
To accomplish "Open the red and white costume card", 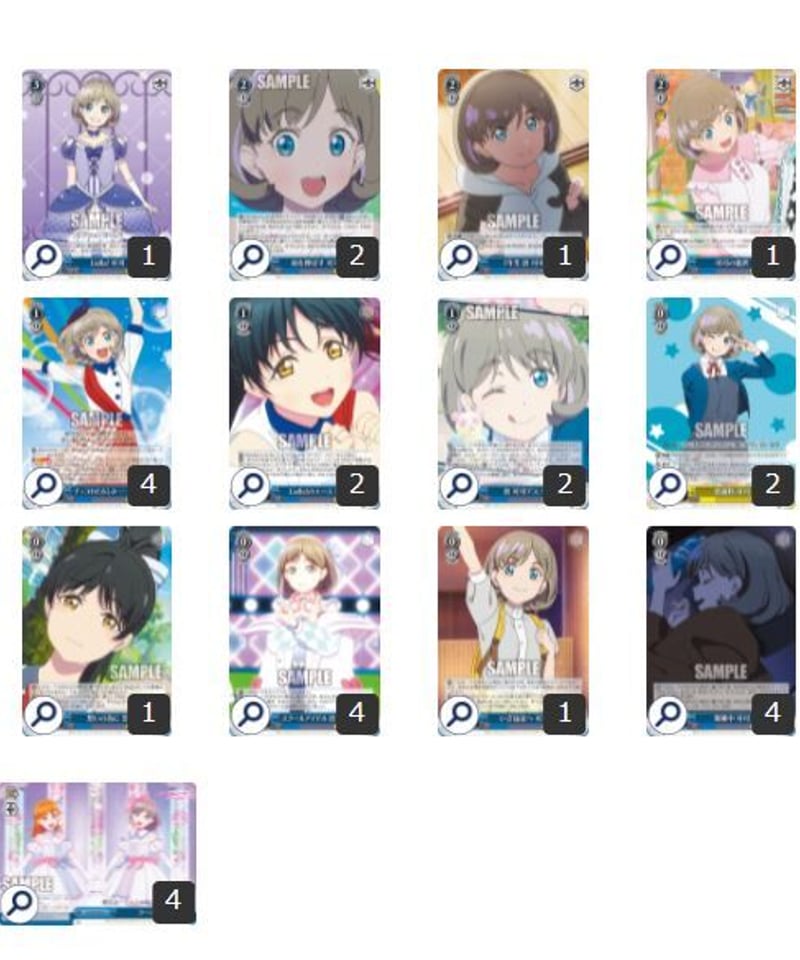I will 97,390.
